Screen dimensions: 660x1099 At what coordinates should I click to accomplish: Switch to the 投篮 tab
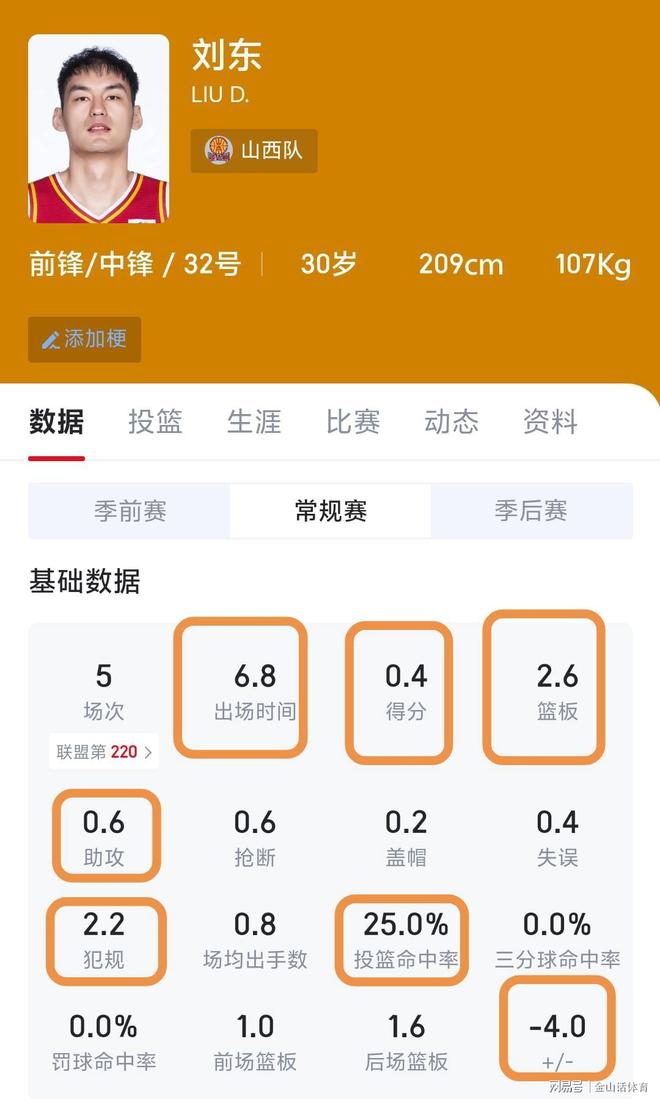pyautogui.click(x=155, y=422)
